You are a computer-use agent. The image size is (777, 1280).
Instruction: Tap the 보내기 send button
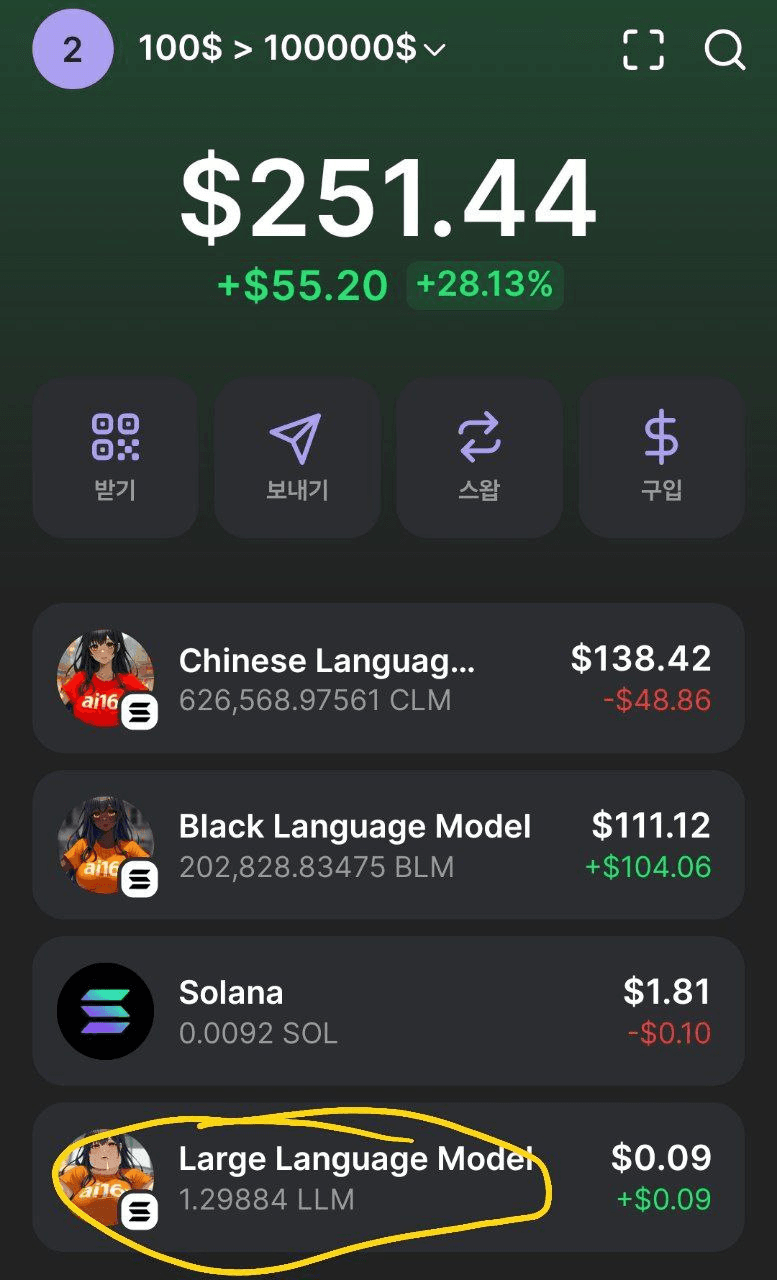tap(297, 458)
